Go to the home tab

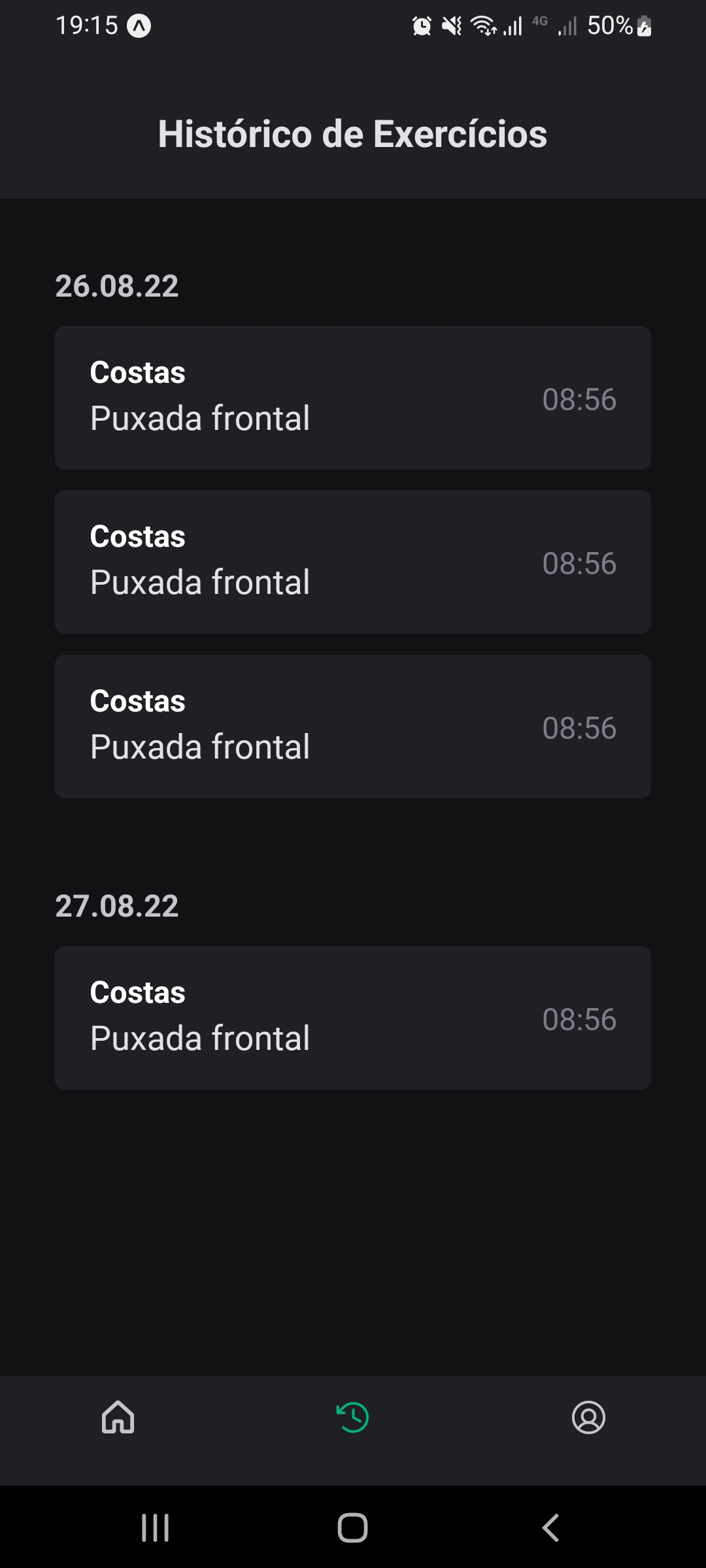click(x=118, y=1417)
